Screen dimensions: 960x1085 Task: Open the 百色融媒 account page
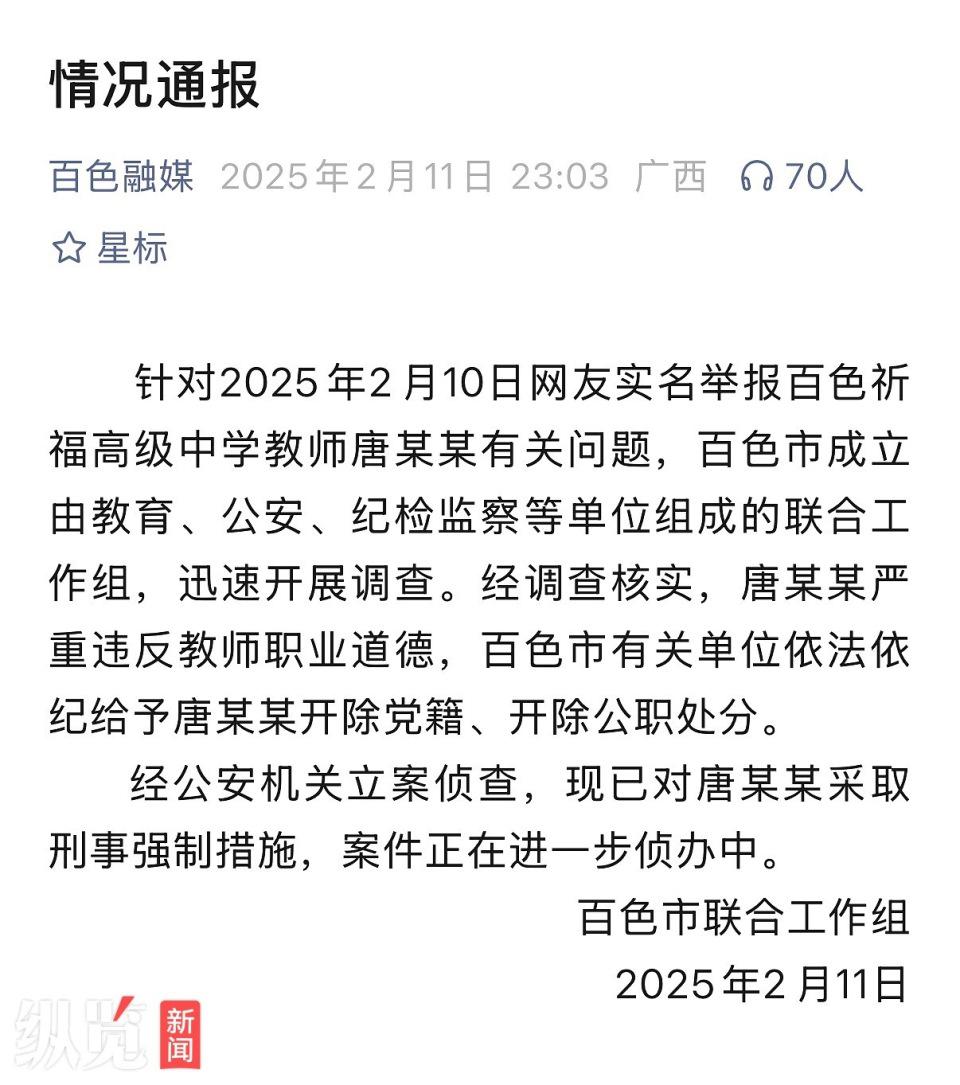[x=121, y=176]
